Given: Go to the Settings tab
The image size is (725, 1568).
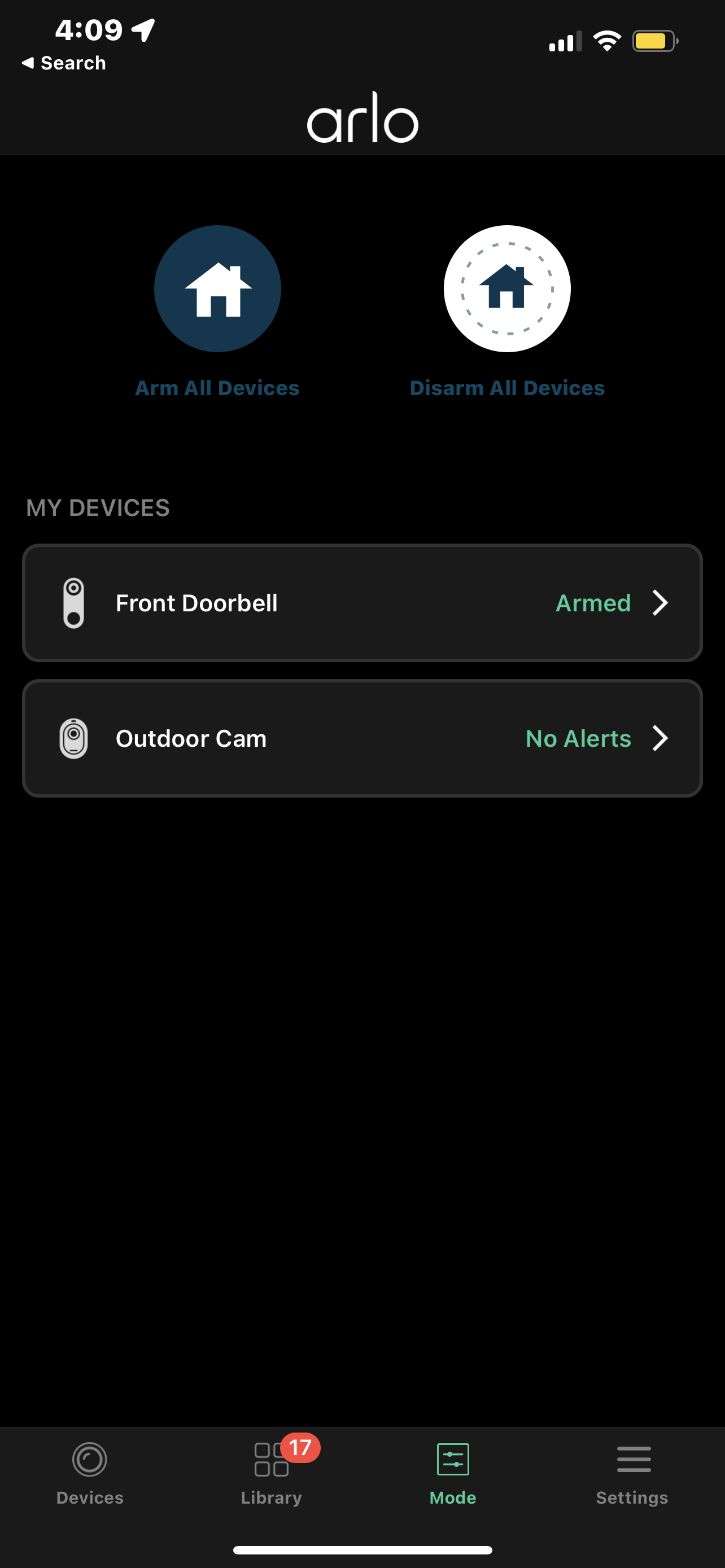Looking at the screenshot, I should coord(632,1472).
